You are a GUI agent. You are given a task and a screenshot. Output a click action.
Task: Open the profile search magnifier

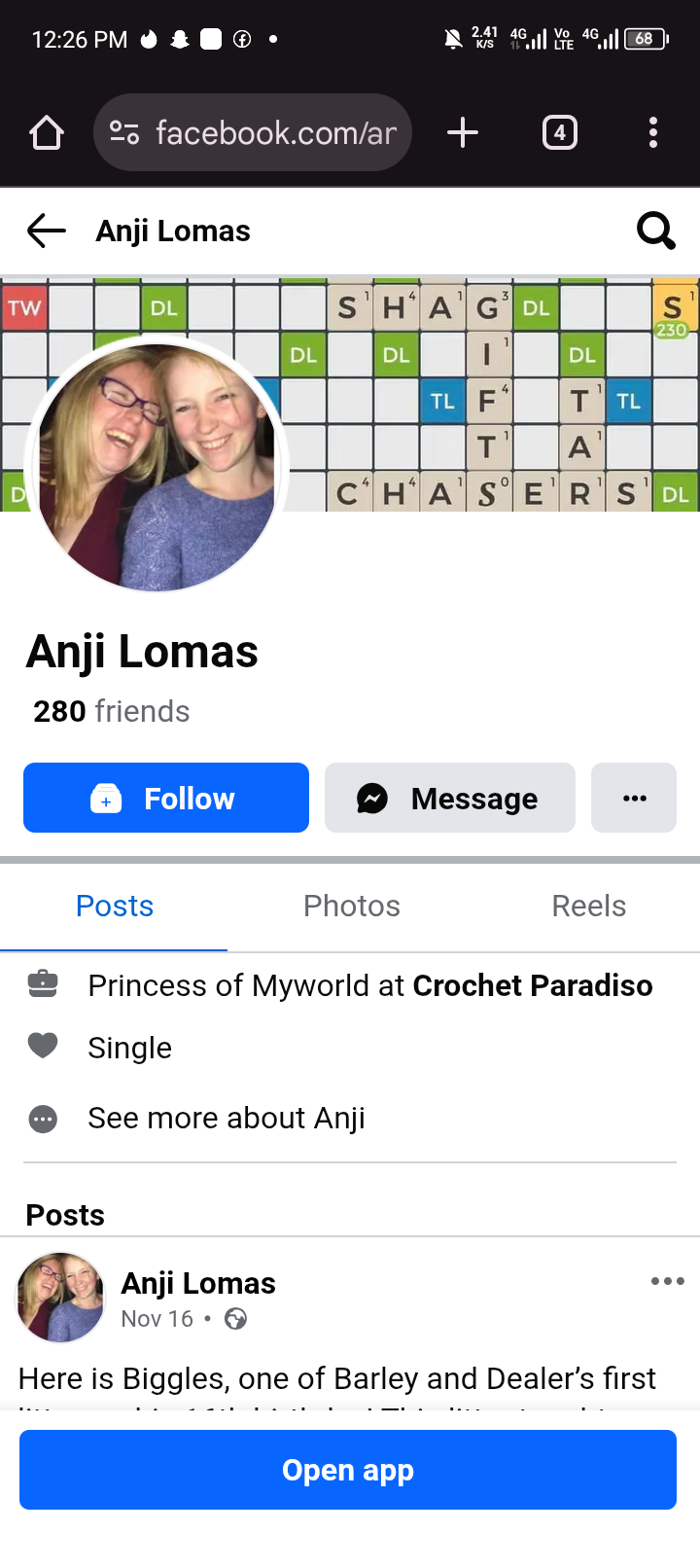point(655,232)
